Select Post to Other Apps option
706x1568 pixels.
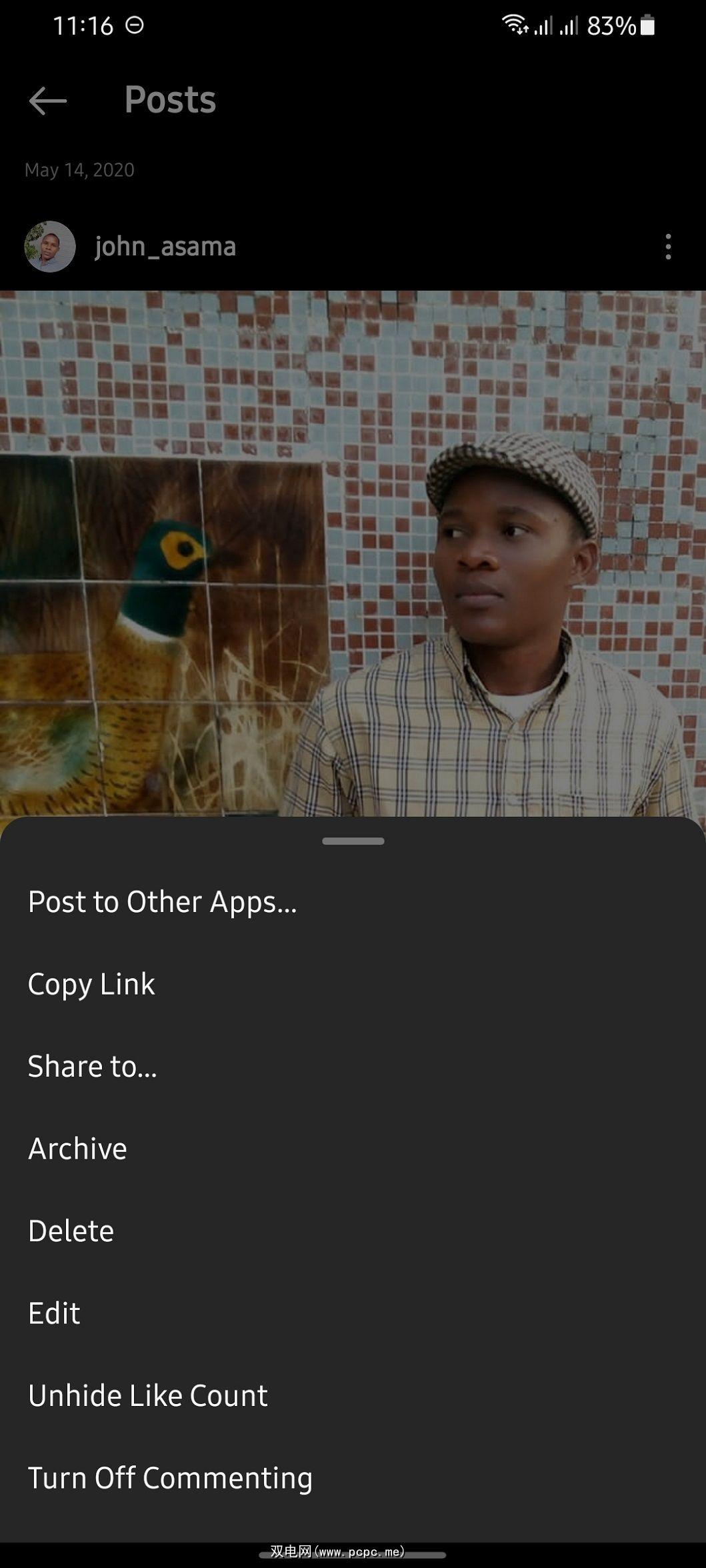tap(162, 902)
